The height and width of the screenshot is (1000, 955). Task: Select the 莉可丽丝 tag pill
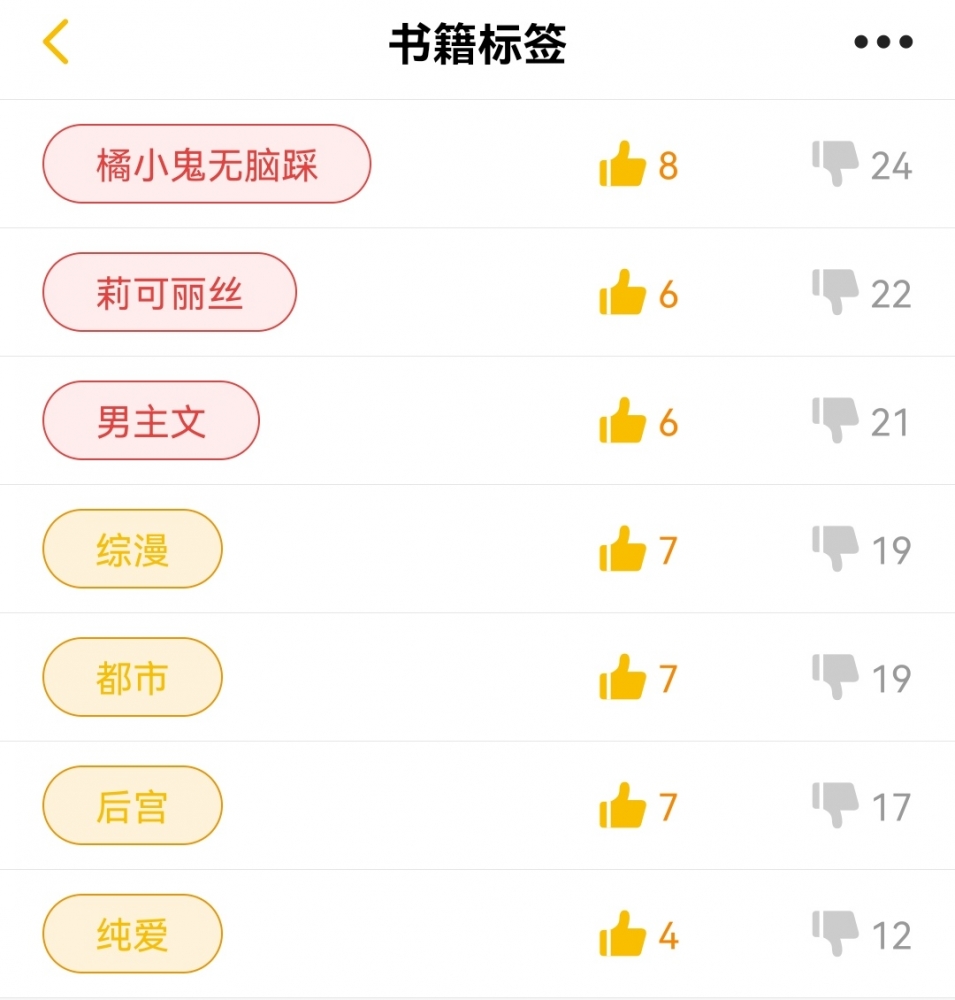coord(169,292)
